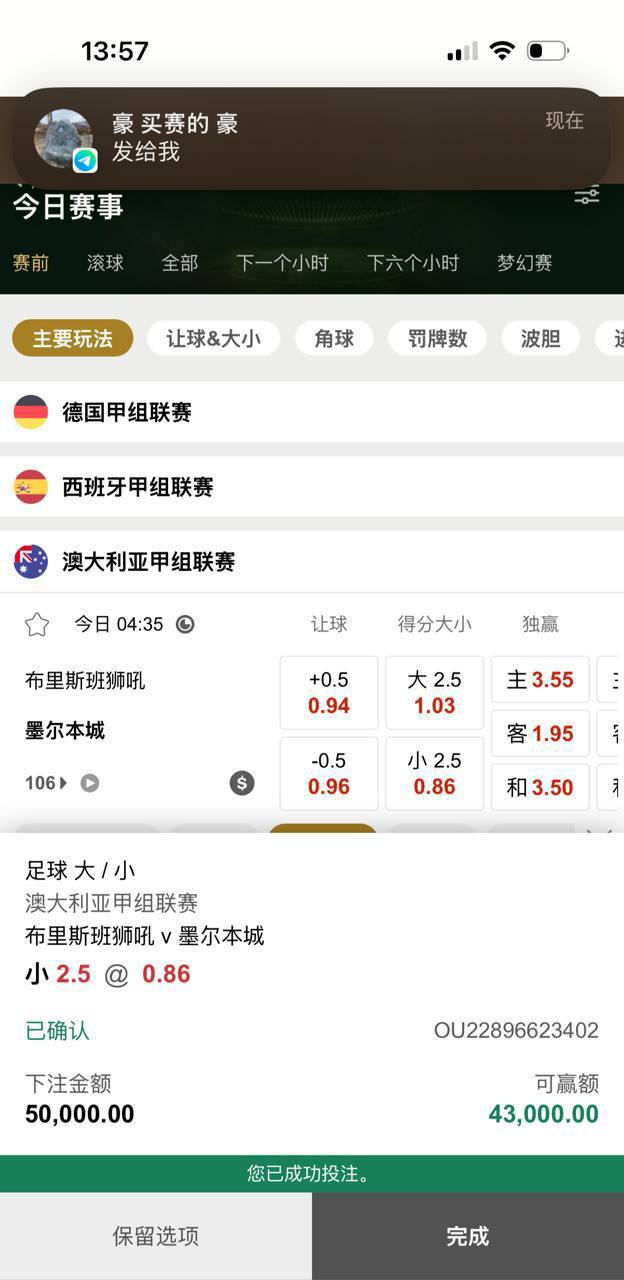Screen dimensions: 624x1280
Task: Select the 罚牌数 chip
Action: tap(437, 339)
